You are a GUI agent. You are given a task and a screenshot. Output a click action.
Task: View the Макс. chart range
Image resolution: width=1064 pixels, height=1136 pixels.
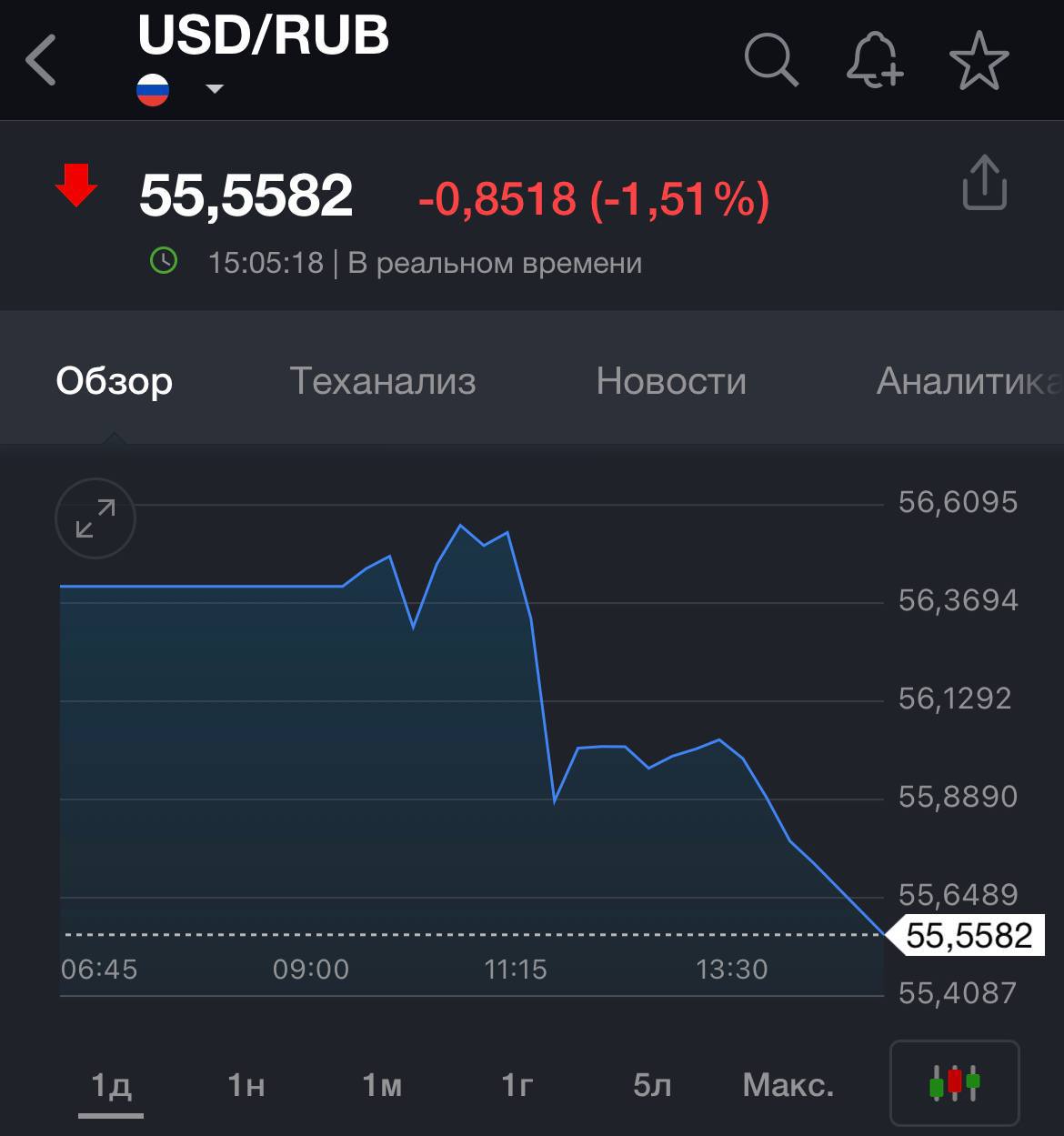(x=788, y=1085)
